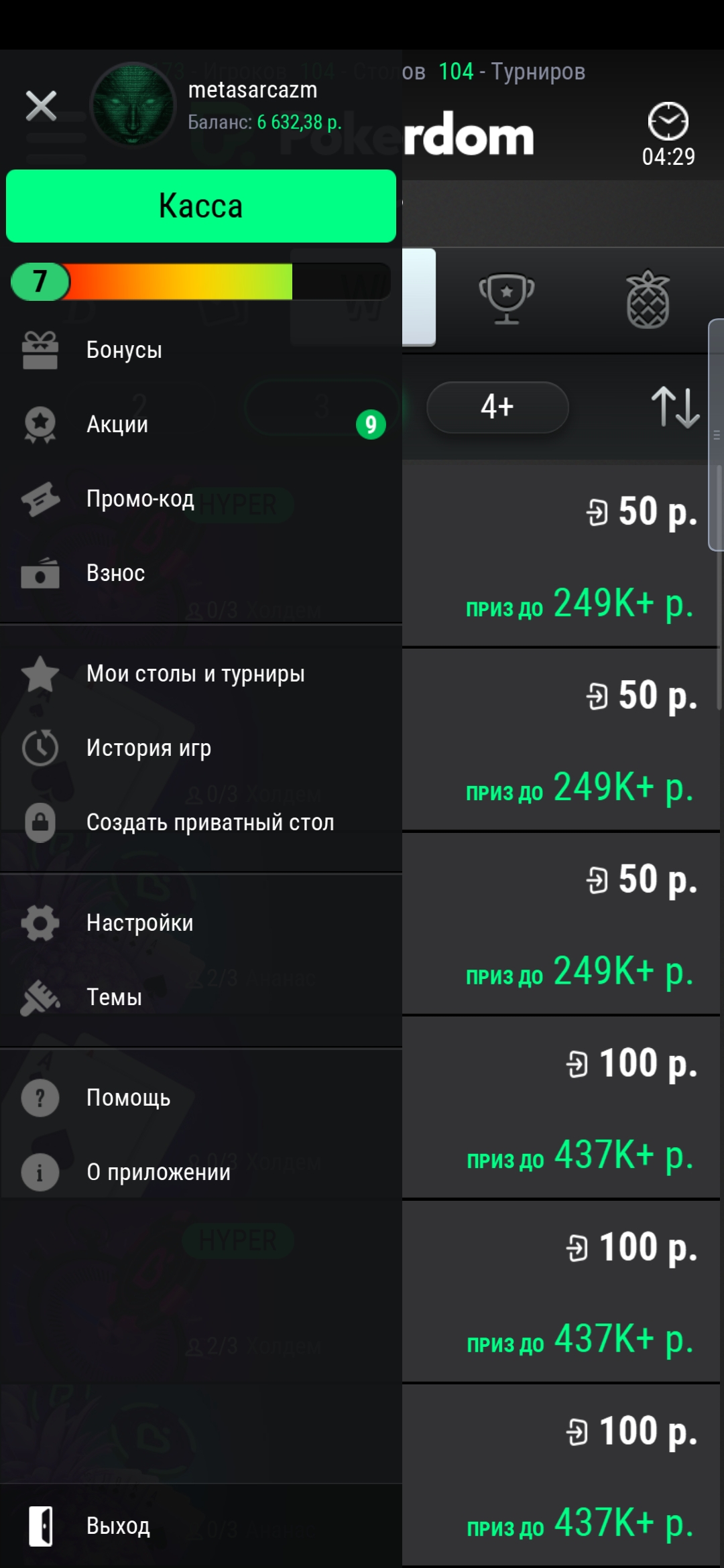Viewport: 724px width, 1568px height.
Task: Open Акции promotions
Action: coord(201,424)
